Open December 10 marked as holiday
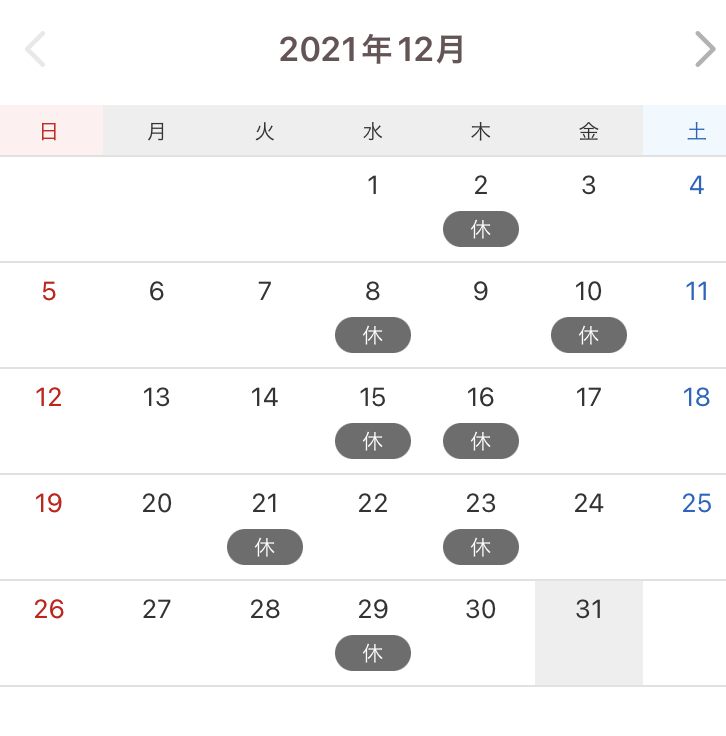 (x=589, y=313)
